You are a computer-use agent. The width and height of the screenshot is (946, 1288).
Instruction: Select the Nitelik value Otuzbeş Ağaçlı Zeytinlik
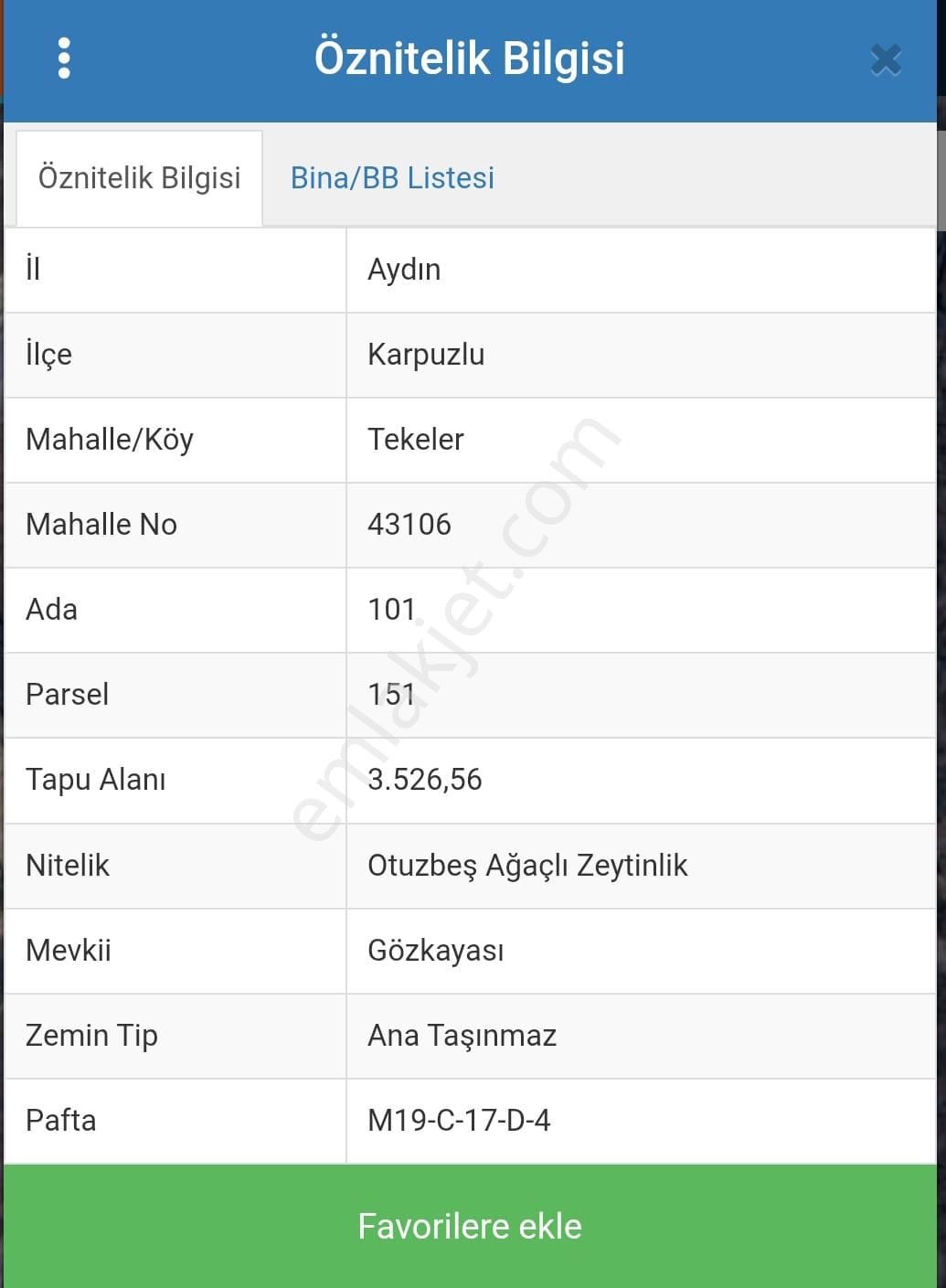pyautogui.click(x=528, y=865)
